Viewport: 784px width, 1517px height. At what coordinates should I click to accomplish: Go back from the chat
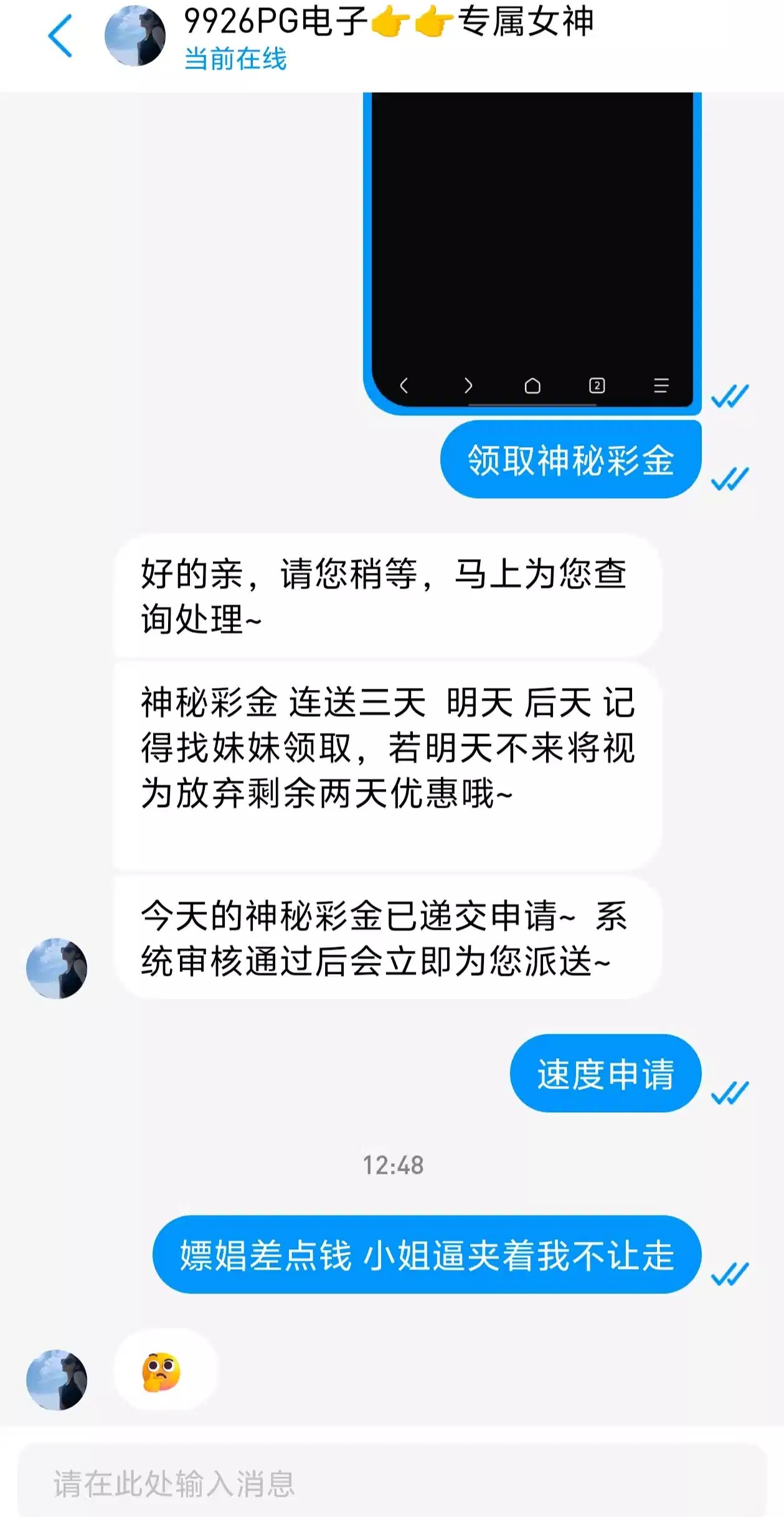[x=60, y=36]
